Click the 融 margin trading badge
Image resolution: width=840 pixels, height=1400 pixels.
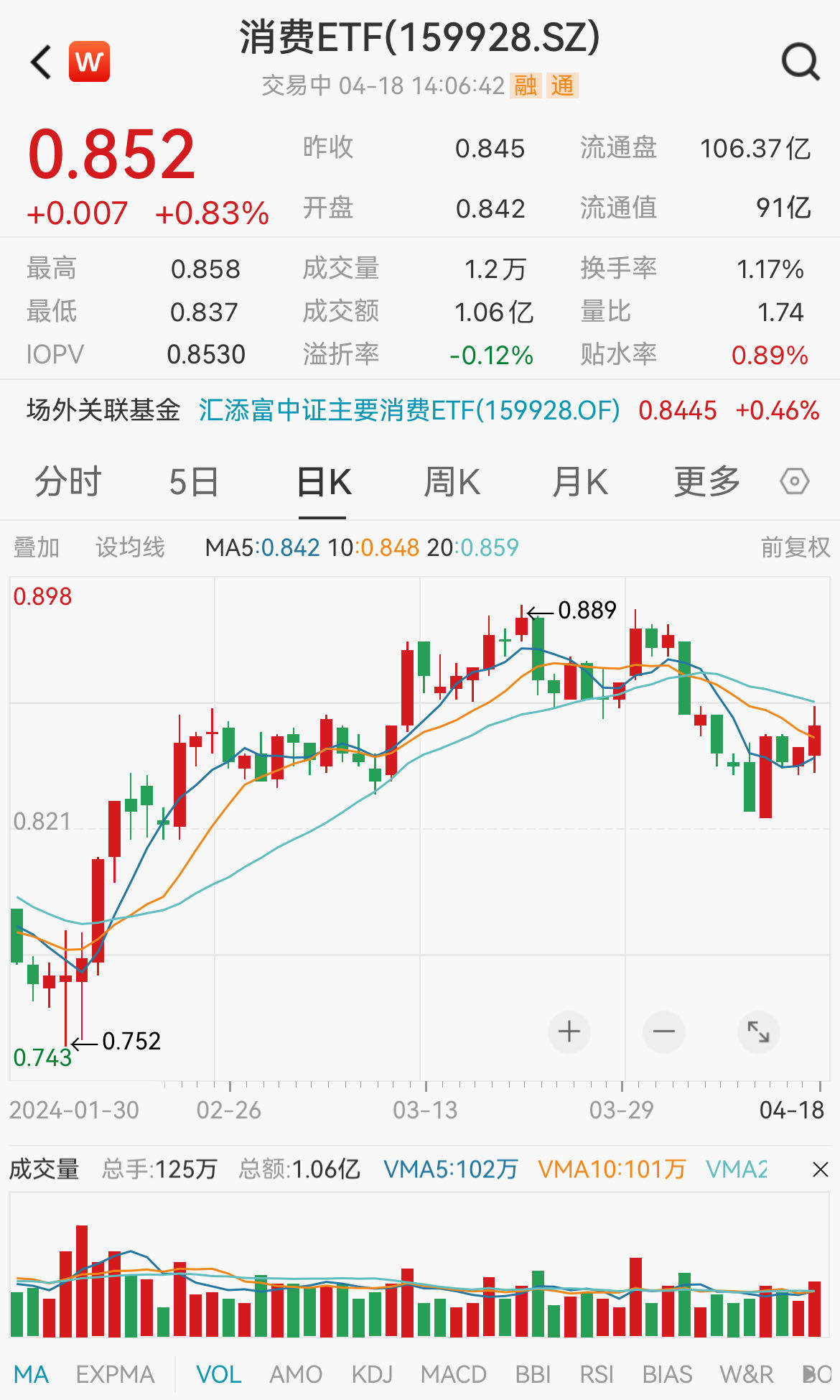click(x=526, y=86)
